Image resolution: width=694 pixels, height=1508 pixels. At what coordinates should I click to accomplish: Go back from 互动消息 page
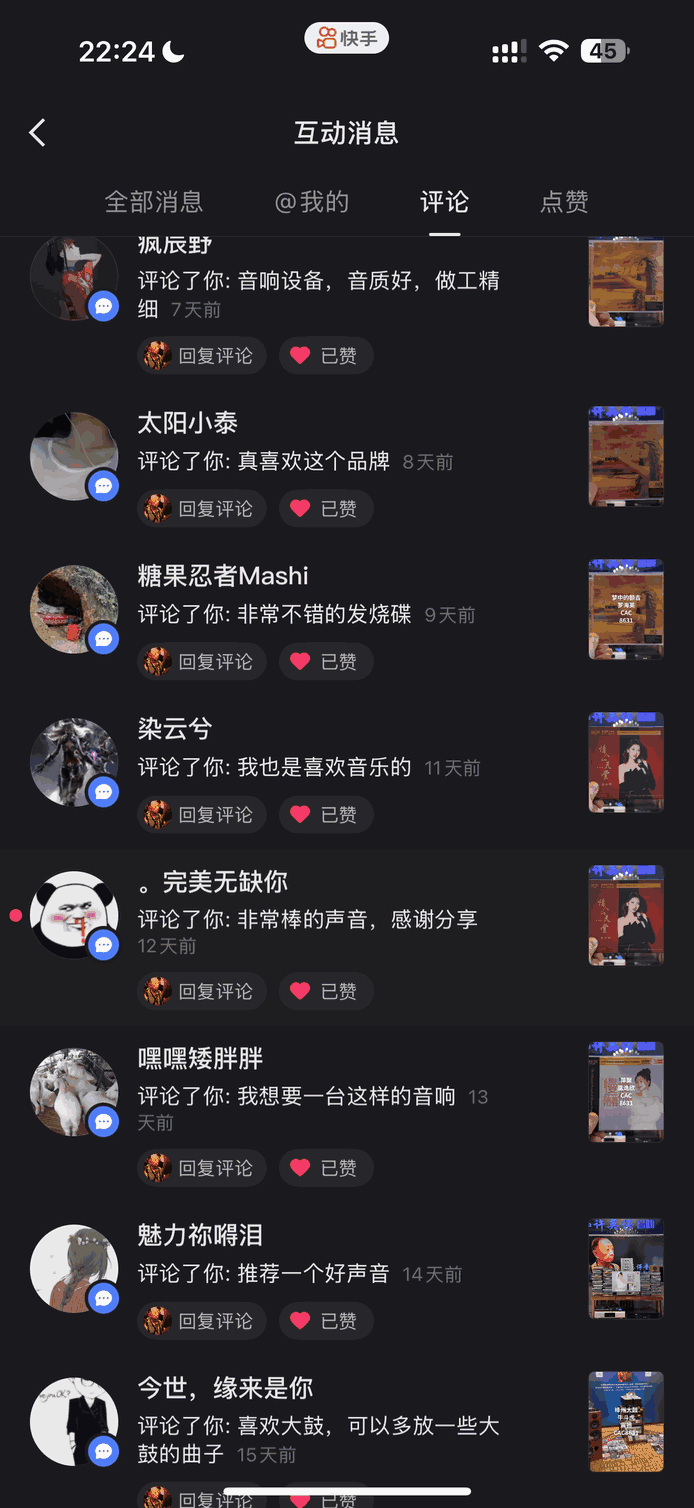coord(38,133)
